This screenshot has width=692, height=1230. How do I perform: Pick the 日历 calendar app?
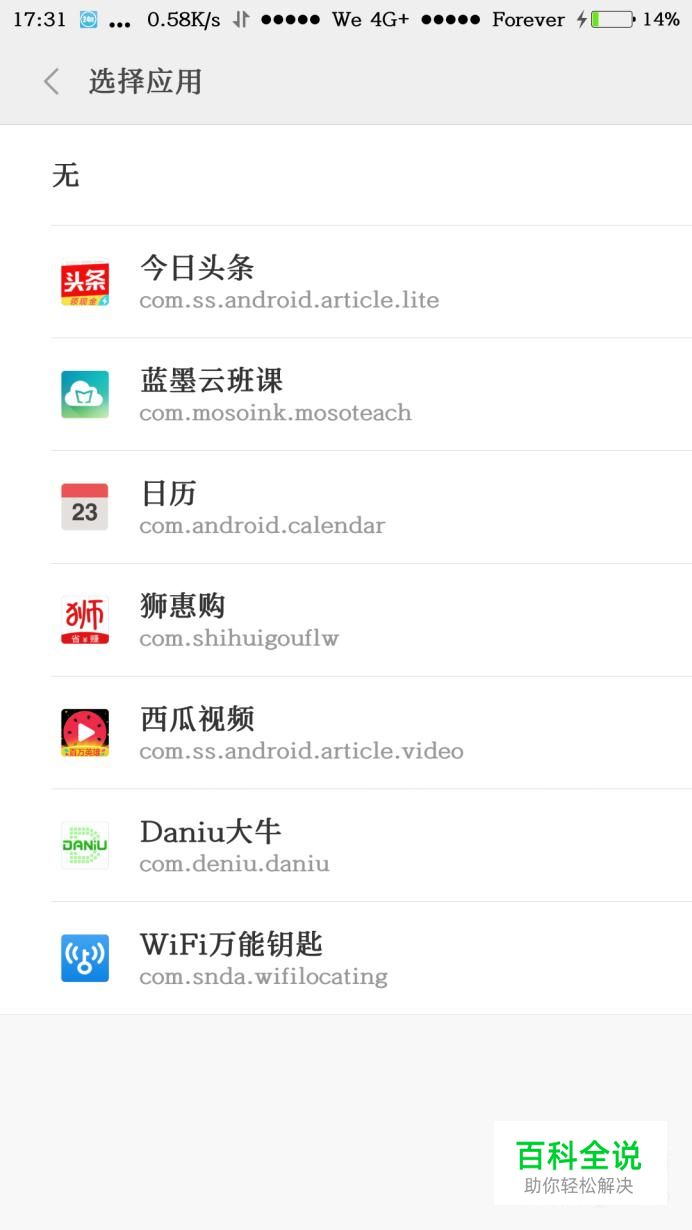(346, 508)
